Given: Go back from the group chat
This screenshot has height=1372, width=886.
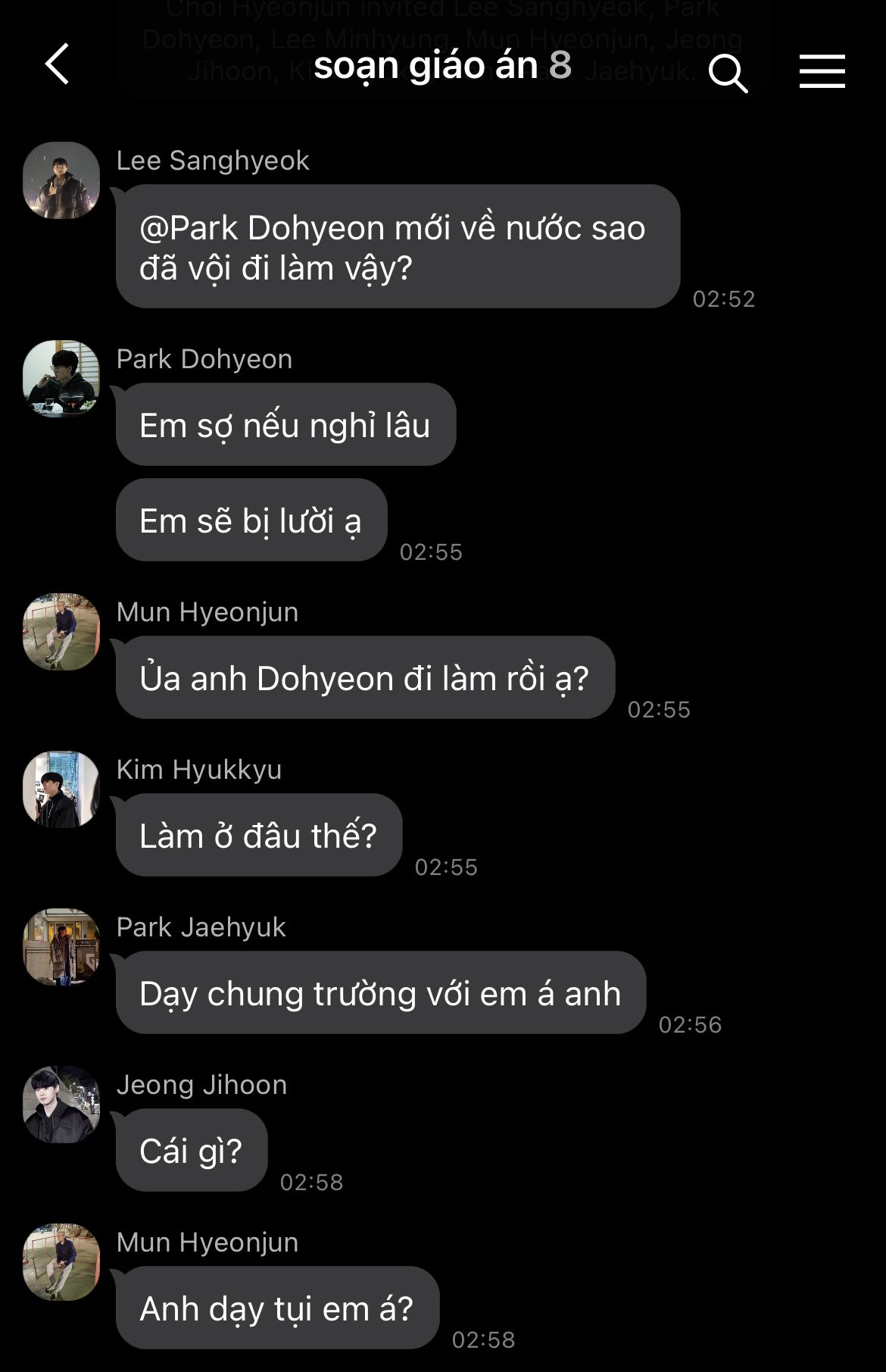Looking at the screenshot, I should tap(58, 64).
